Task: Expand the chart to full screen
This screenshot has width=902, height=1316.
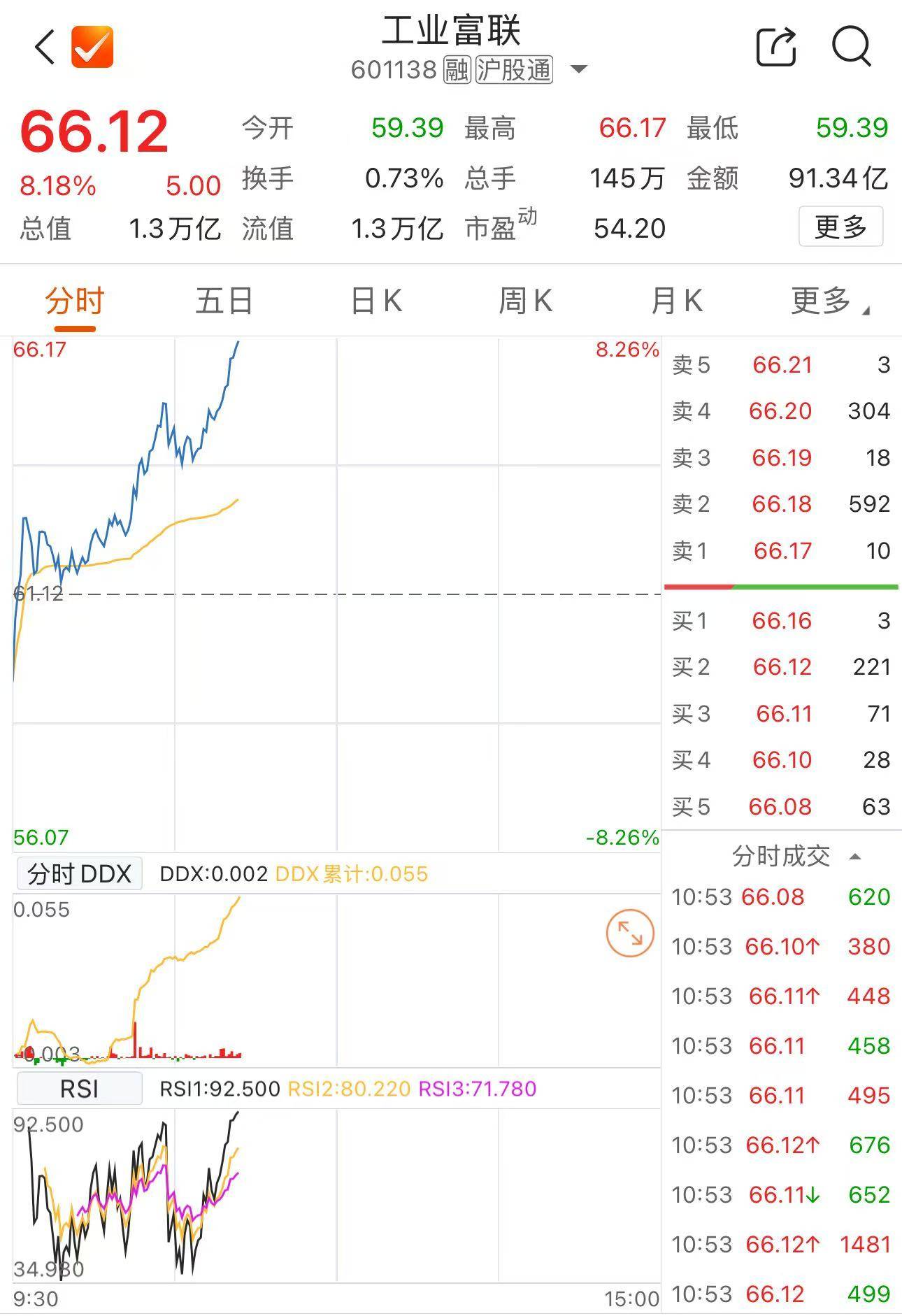Action: tap(630, 934)
